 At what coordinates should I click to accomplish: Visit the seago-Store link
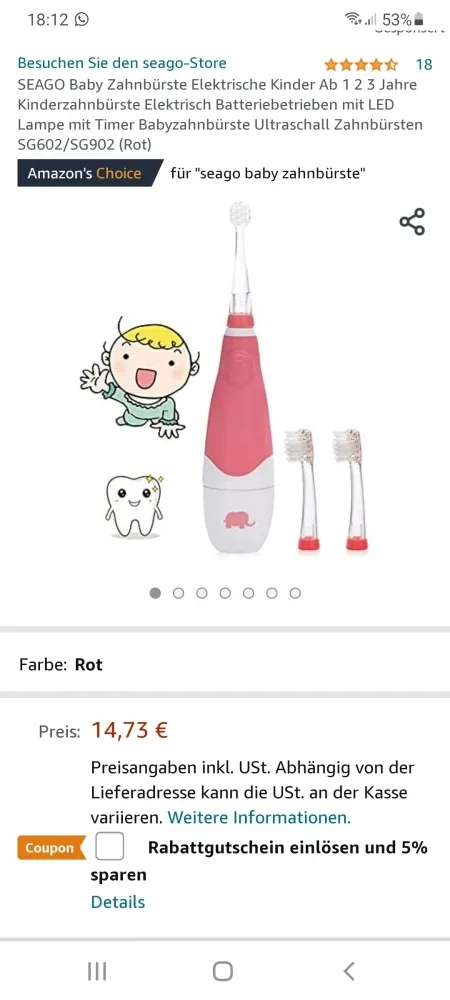tap(122, 63)
